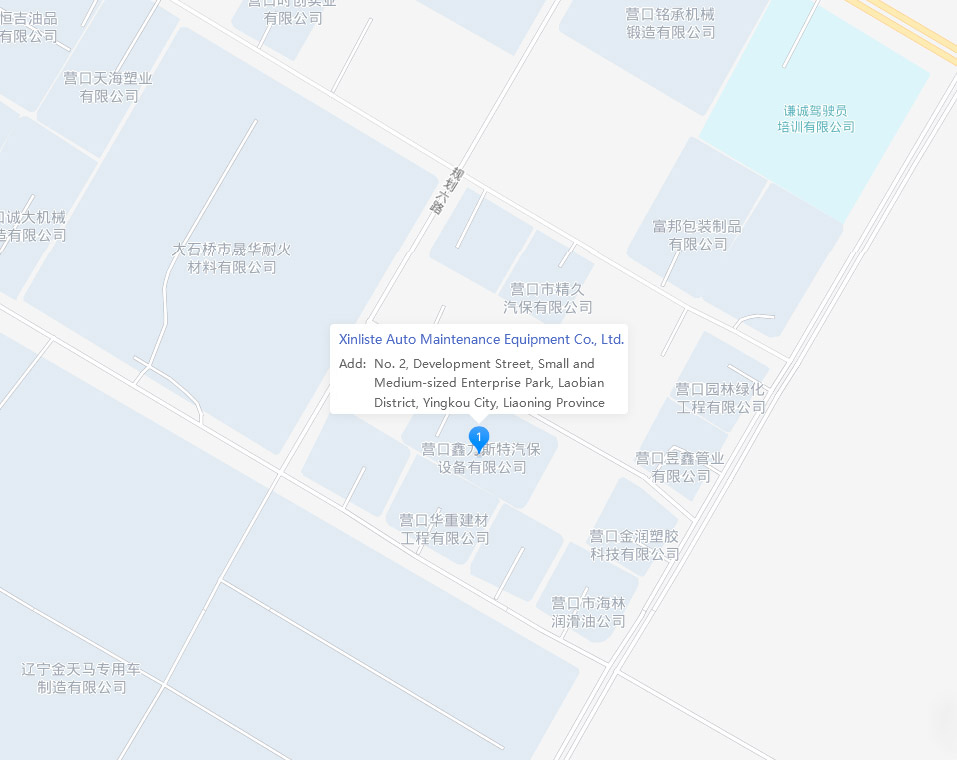The height and width of the screenshot is (760, 957).
Task: Open the Xinliste Auto Maintenance Equipment Co. link
Action: pos(481,340)
